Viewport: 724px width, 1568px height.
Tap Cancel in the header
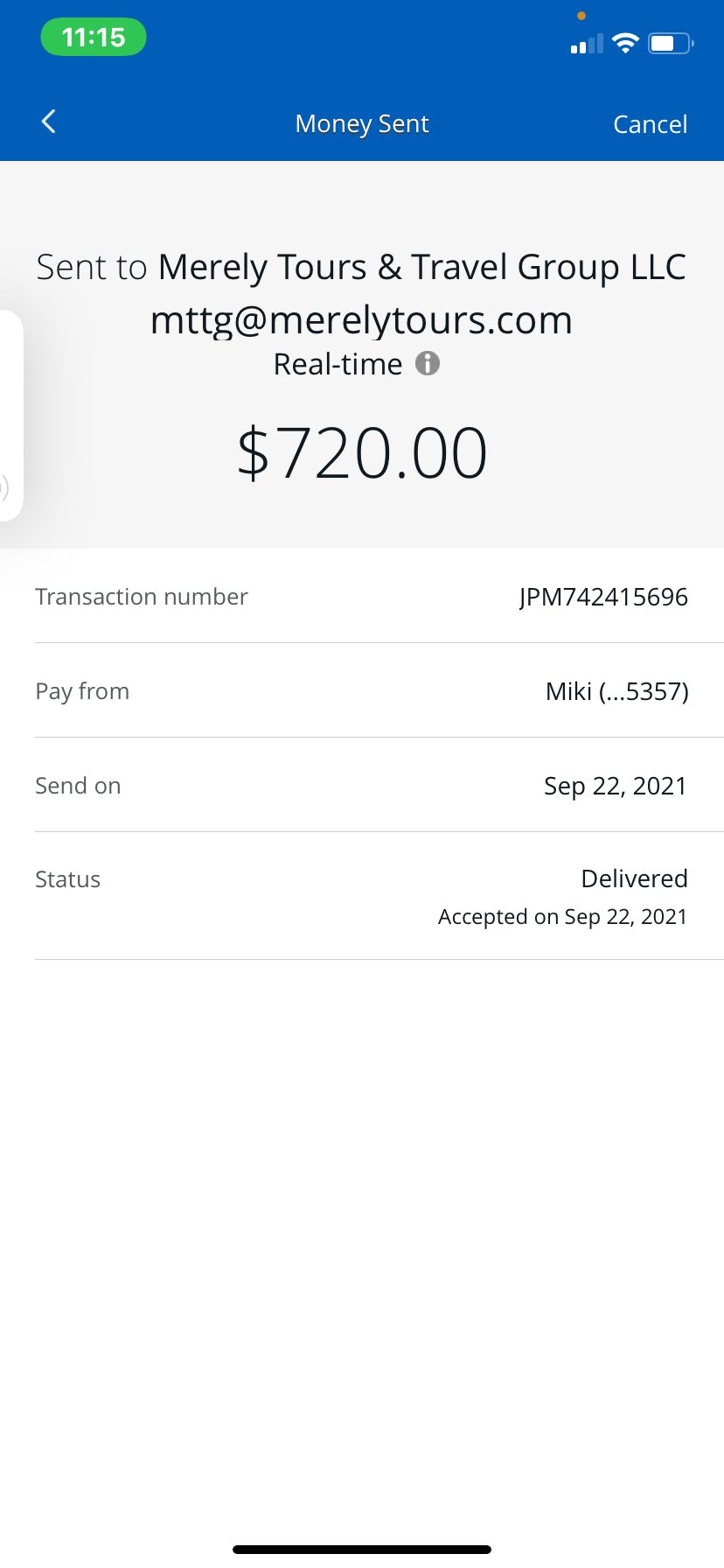pyautogui.click(x=650, y=124)
